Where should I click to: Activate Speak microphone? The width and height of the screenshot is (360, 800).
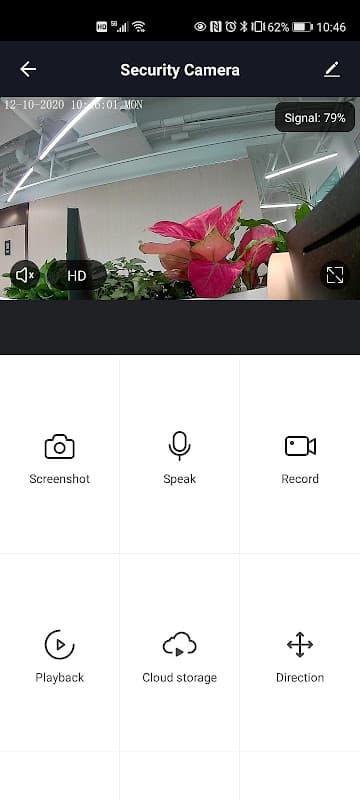pyautogui.click(x=179, y=458)
